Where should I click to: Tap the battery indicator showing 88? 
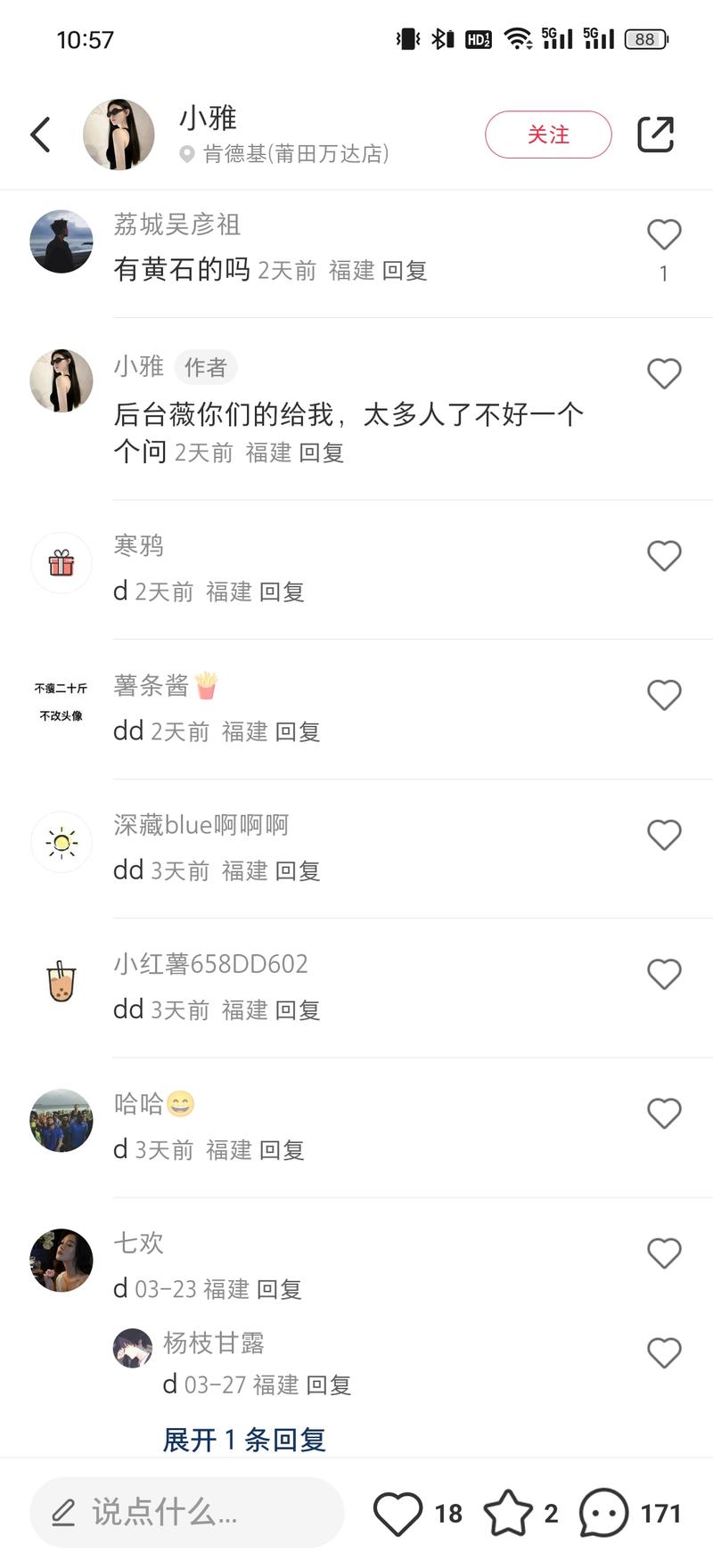pyautogui.click(x=645, y=39)
